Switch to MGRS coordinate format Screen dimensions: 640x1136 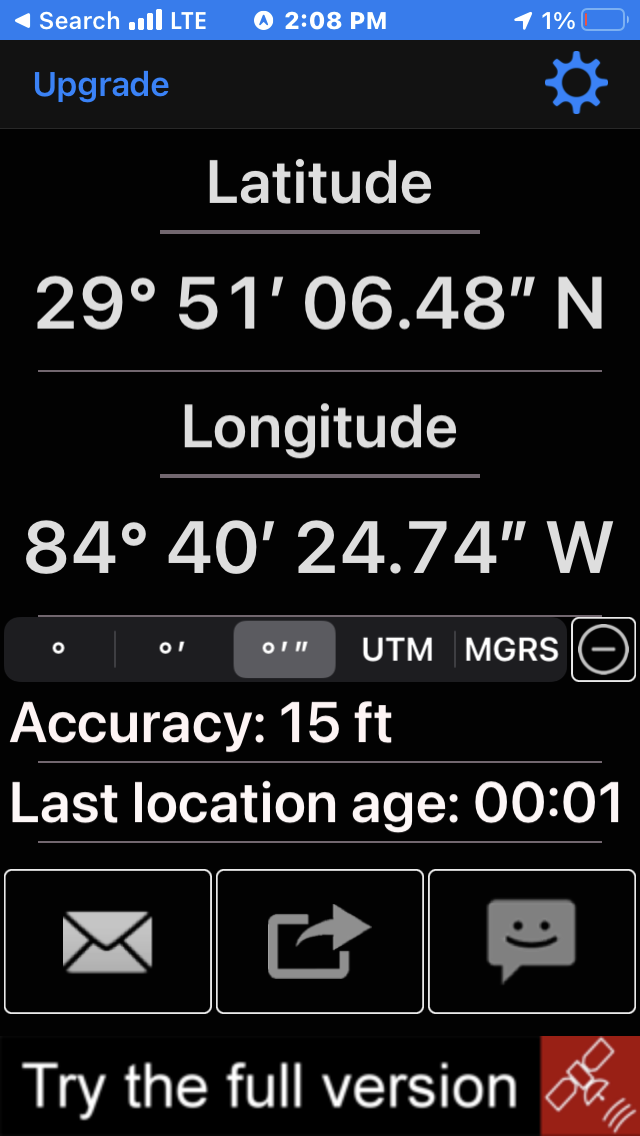[x=512, y=649]
